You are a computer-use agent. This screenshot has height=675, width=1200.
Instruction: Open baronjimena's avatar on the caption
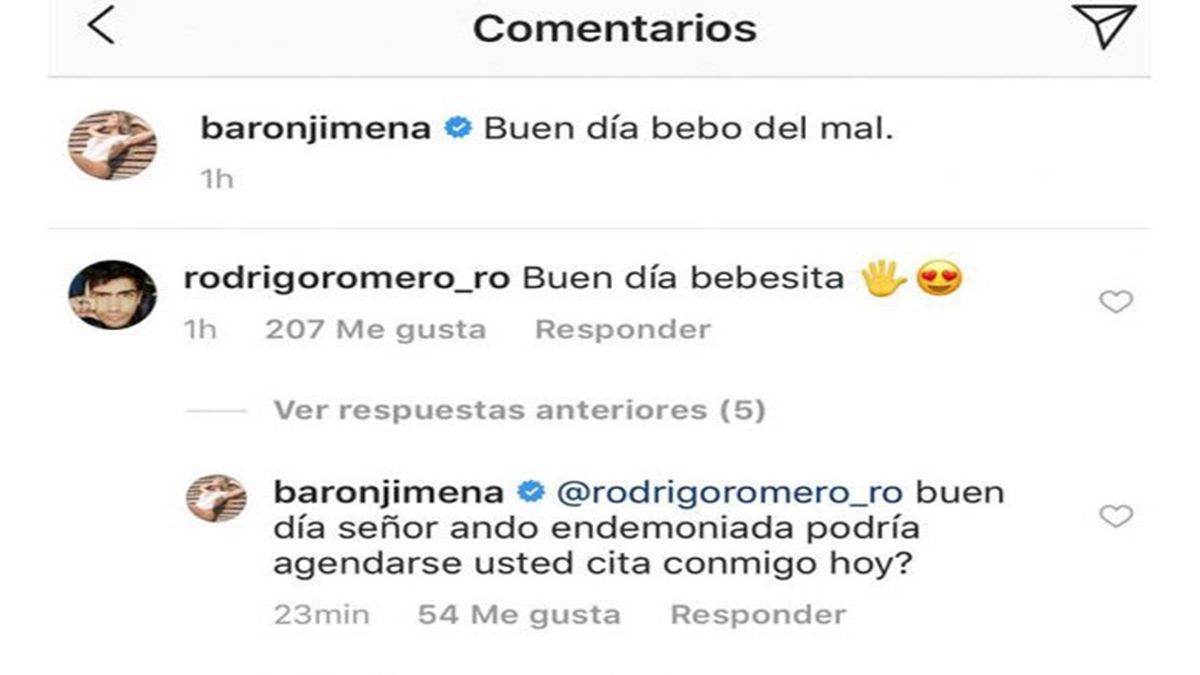click(x=111, y=145)
